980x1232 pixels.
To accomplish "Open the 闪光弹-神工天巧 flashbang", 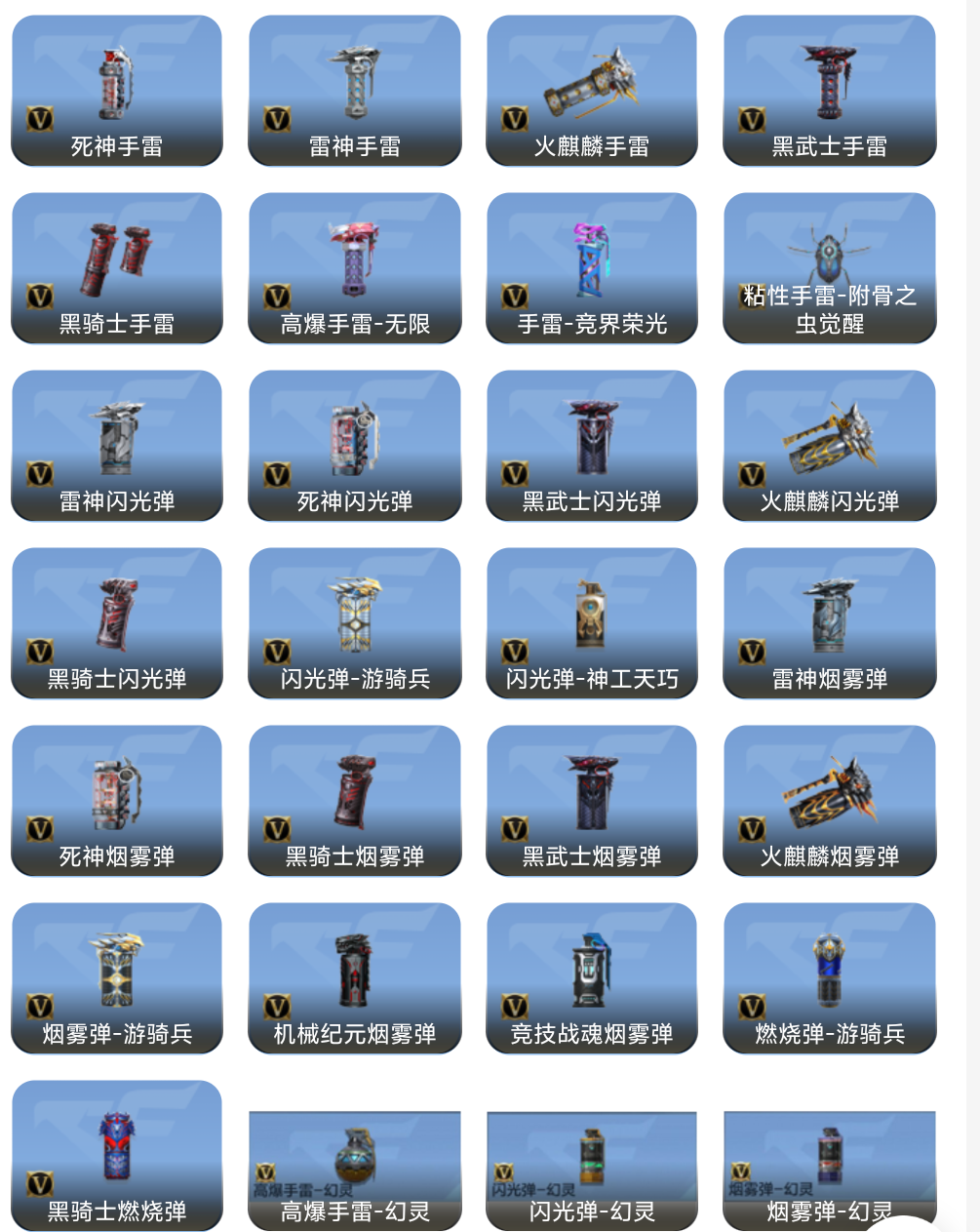I will pyautogui.click(x=591, y=619).
